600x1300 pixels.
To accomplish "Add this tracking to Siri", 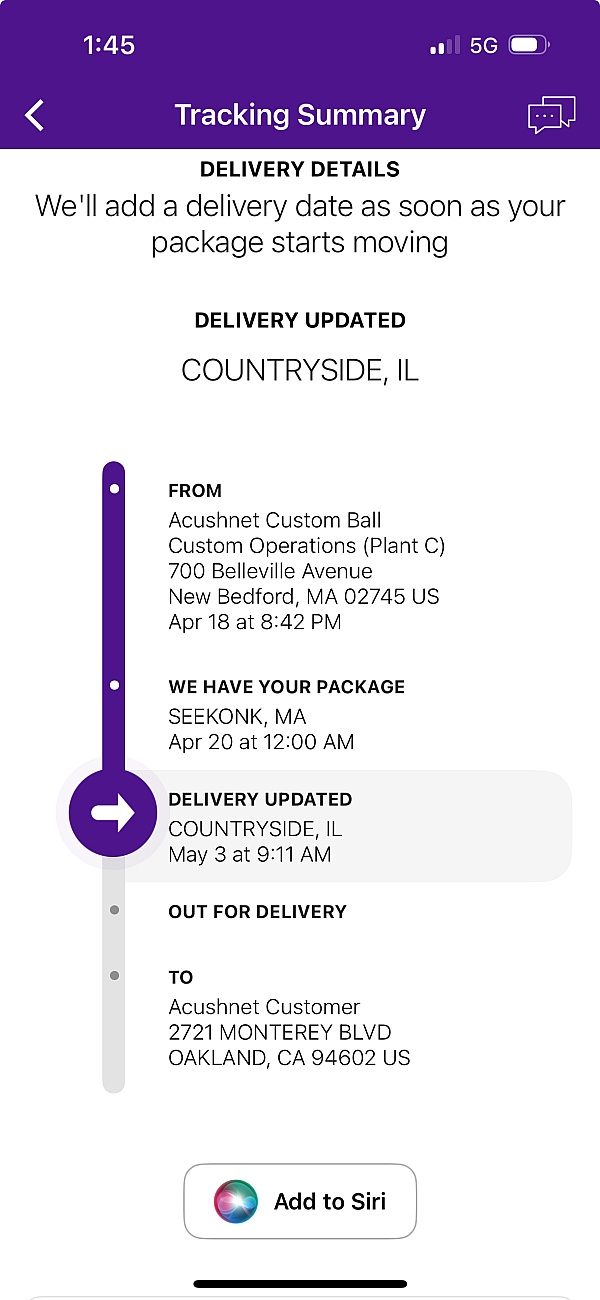I will pyautogui.click(x=300, y=1201).
